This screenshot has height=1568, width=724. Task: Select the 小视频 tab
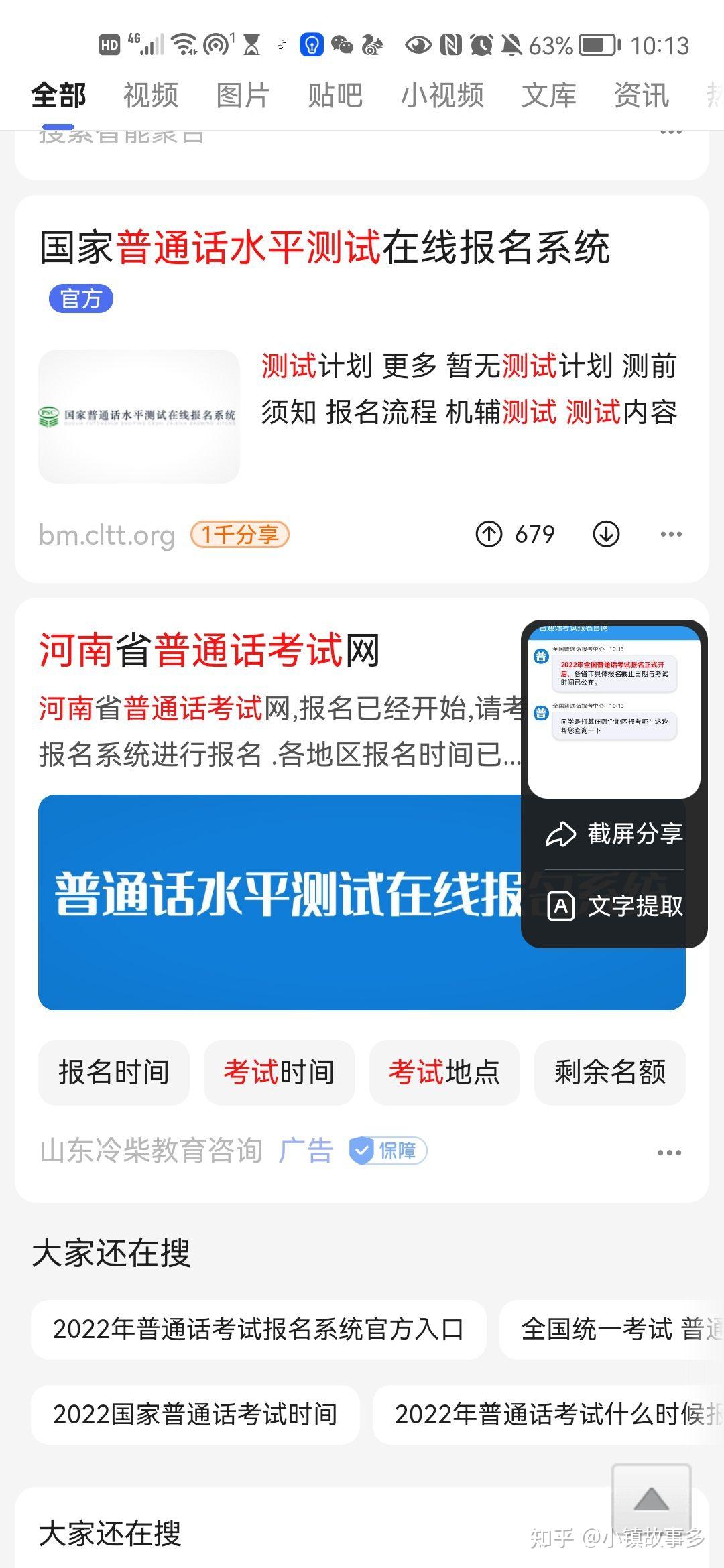pyautogui.click(x=442, y=95)
